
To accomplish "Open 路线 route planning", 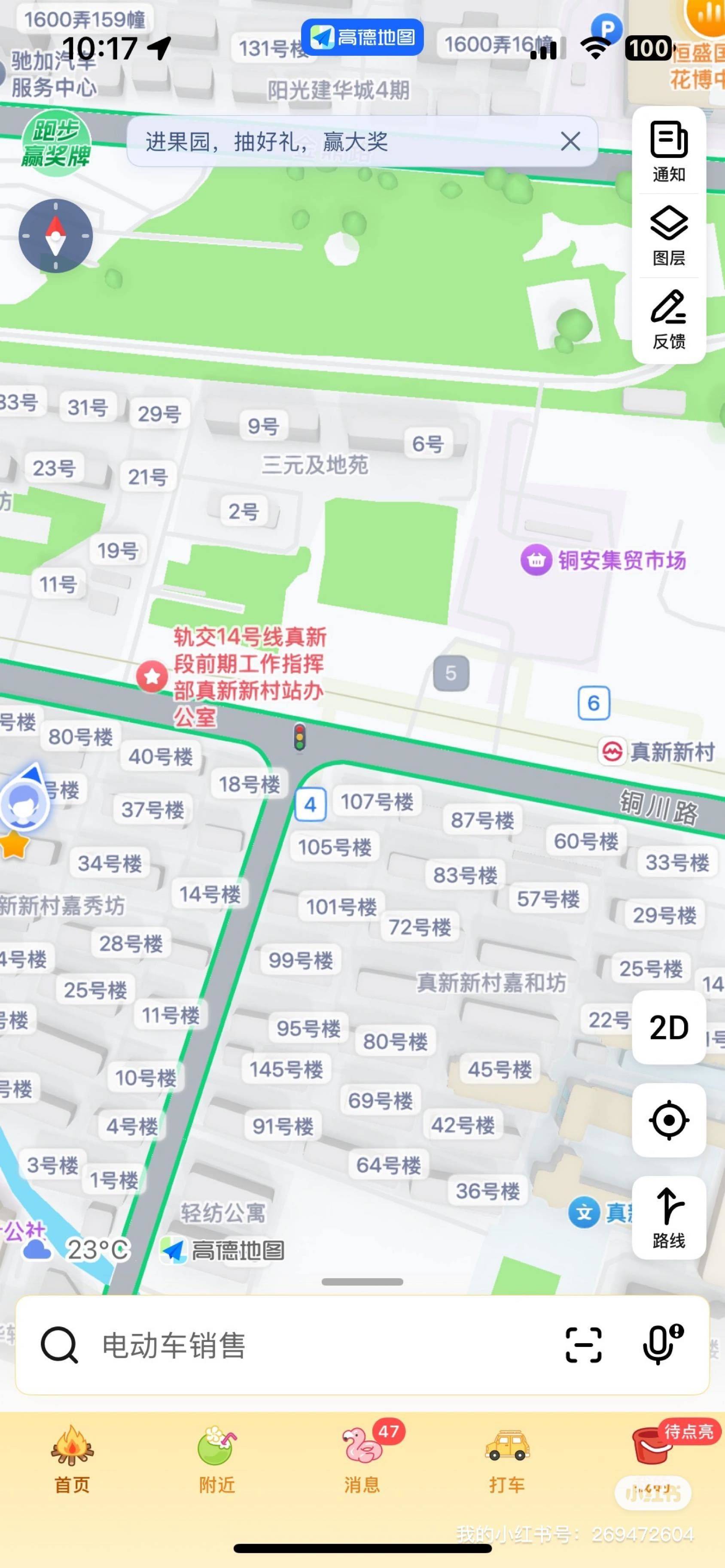I will (668, 1217).
